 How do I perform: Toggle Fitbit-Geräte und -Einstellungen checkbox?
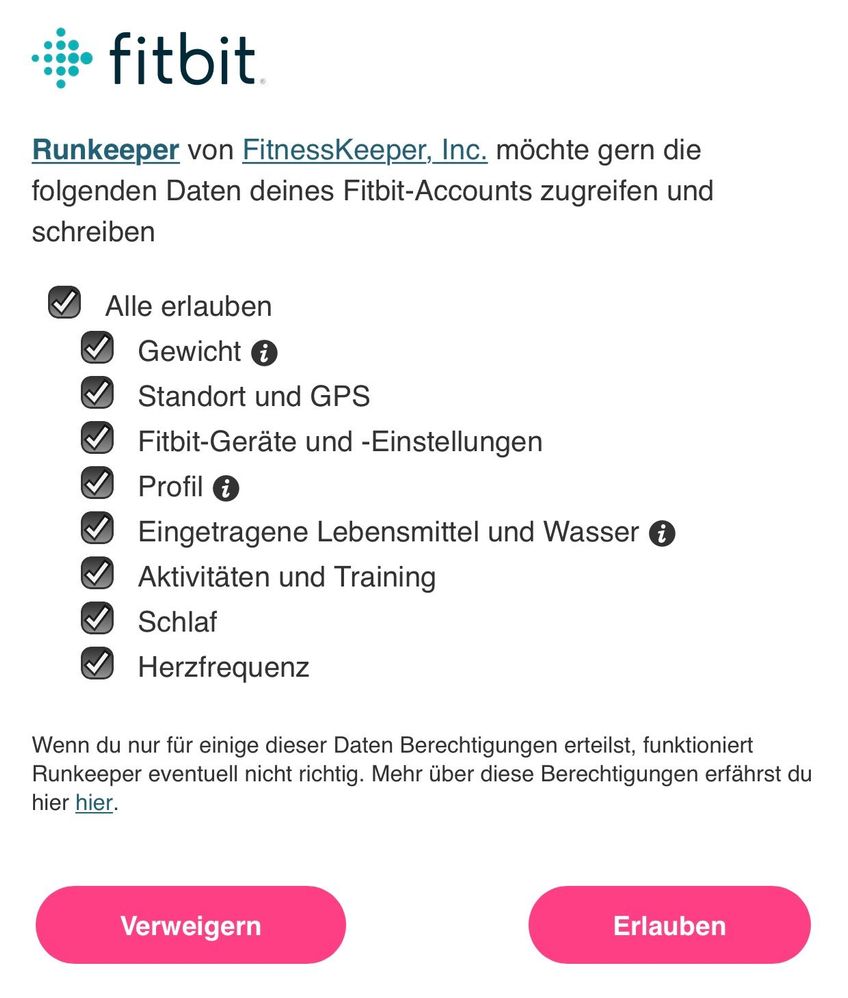click(x=97, y=438)
